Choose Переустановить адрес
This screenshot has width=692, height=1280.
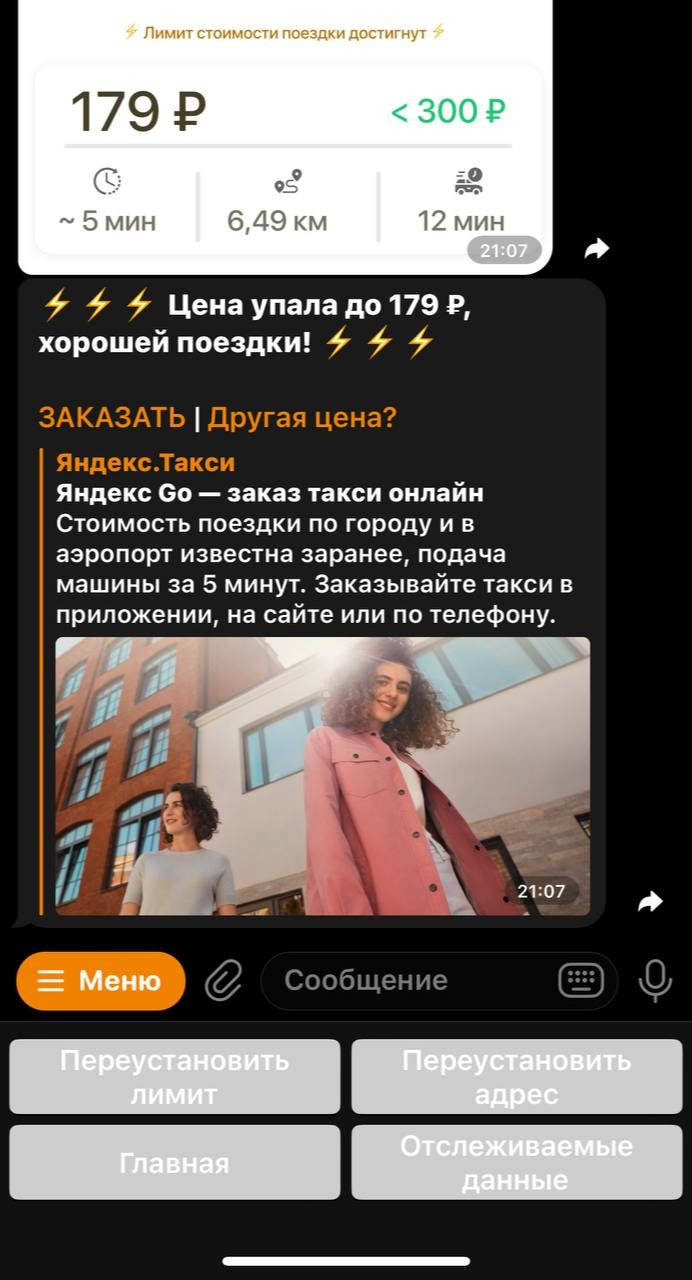tap(516, 1077)
